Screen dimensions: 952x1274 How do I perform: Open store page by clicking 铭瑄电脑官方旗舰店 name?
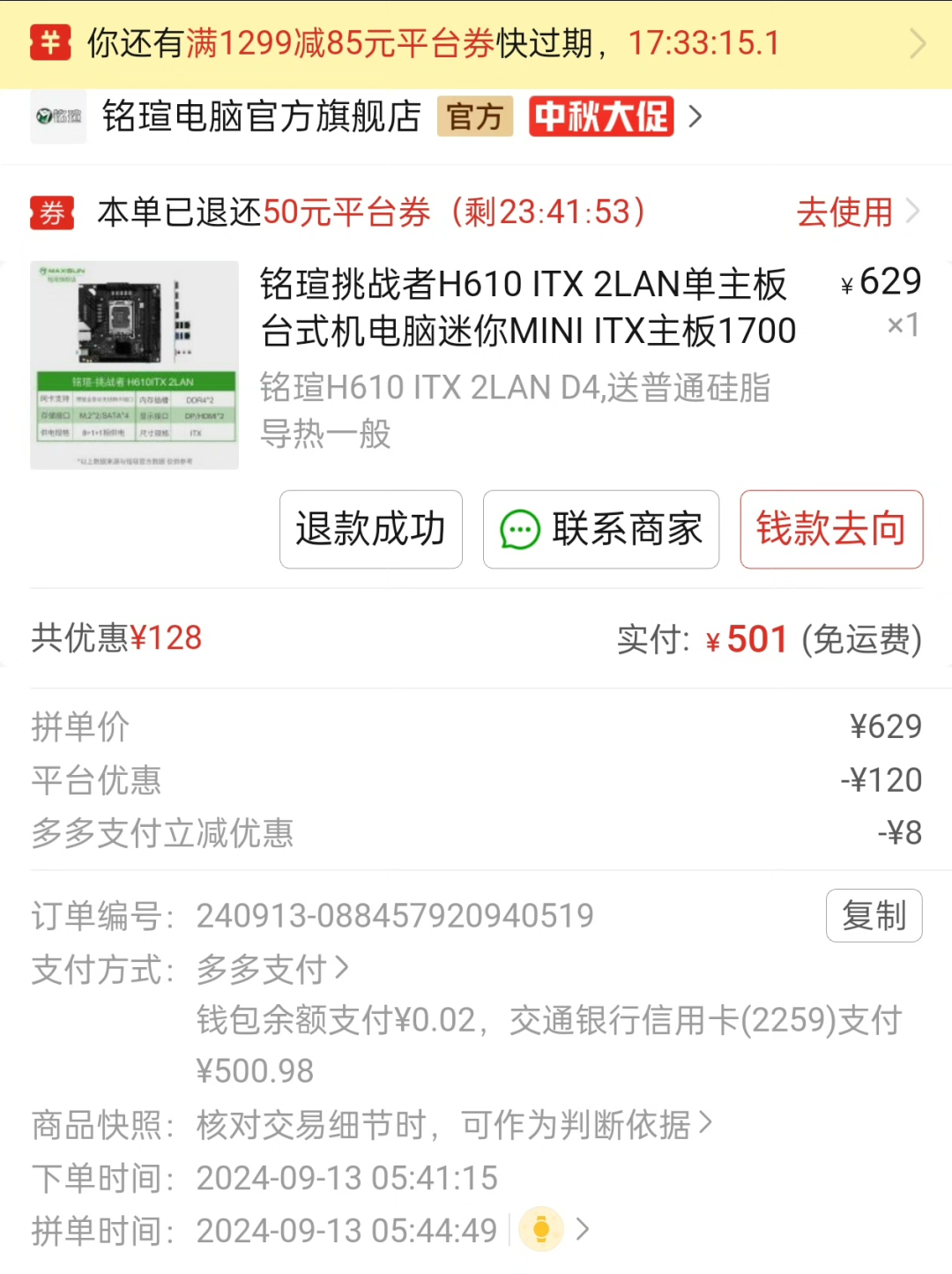[x=260, y=116]
